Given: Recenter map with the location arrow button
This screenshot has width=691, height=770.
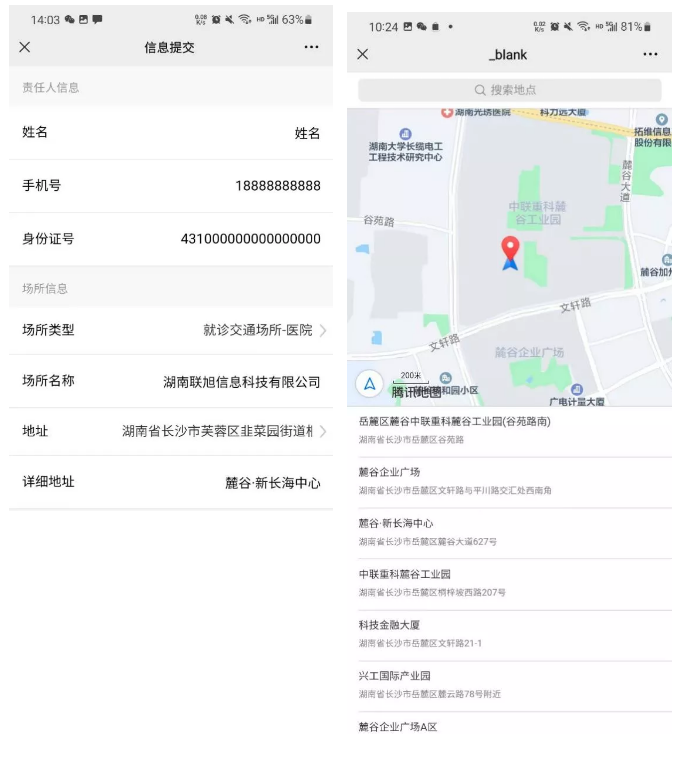Looking at the screenshot, I should 369,383.
